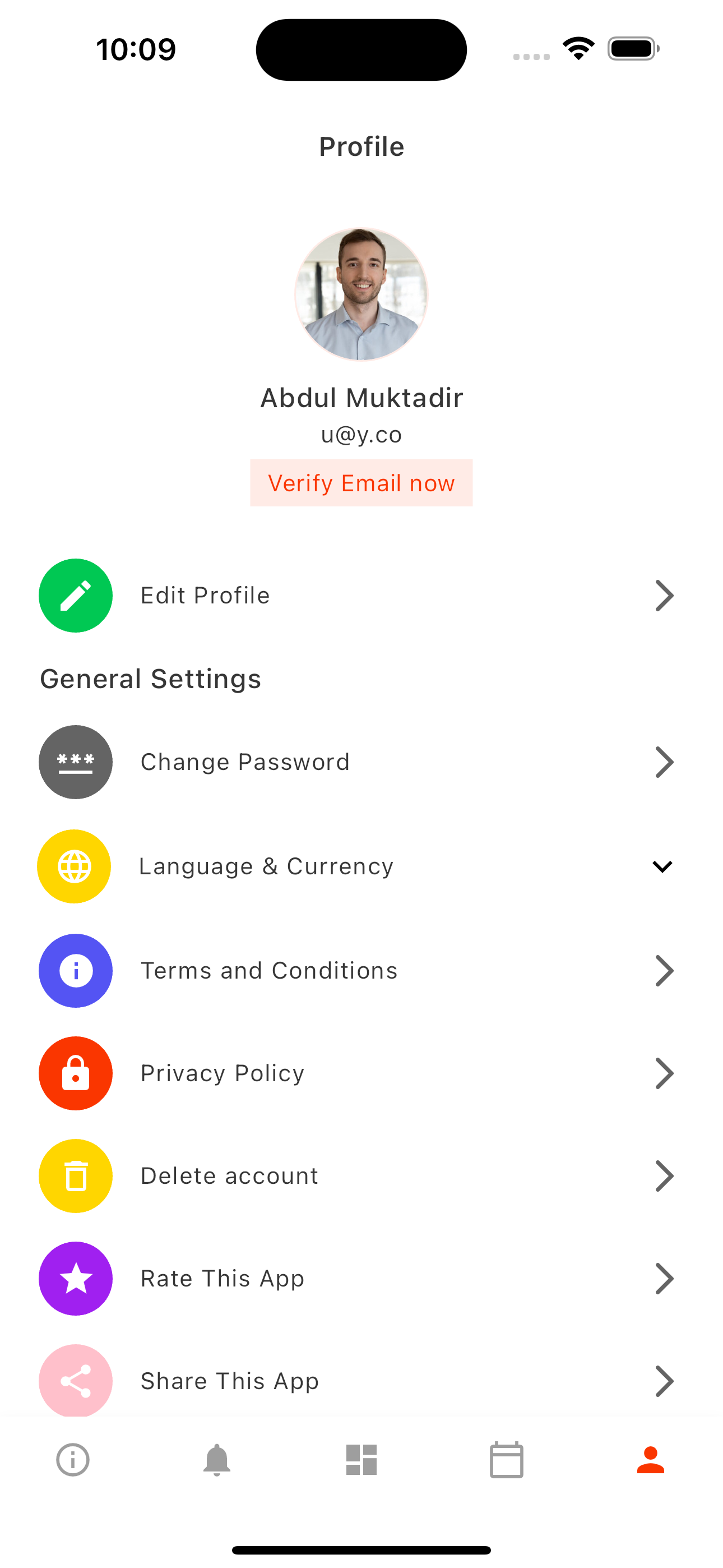723x1568 pixels.
Task: Select the profile person tab
Action: [651, 1460]
